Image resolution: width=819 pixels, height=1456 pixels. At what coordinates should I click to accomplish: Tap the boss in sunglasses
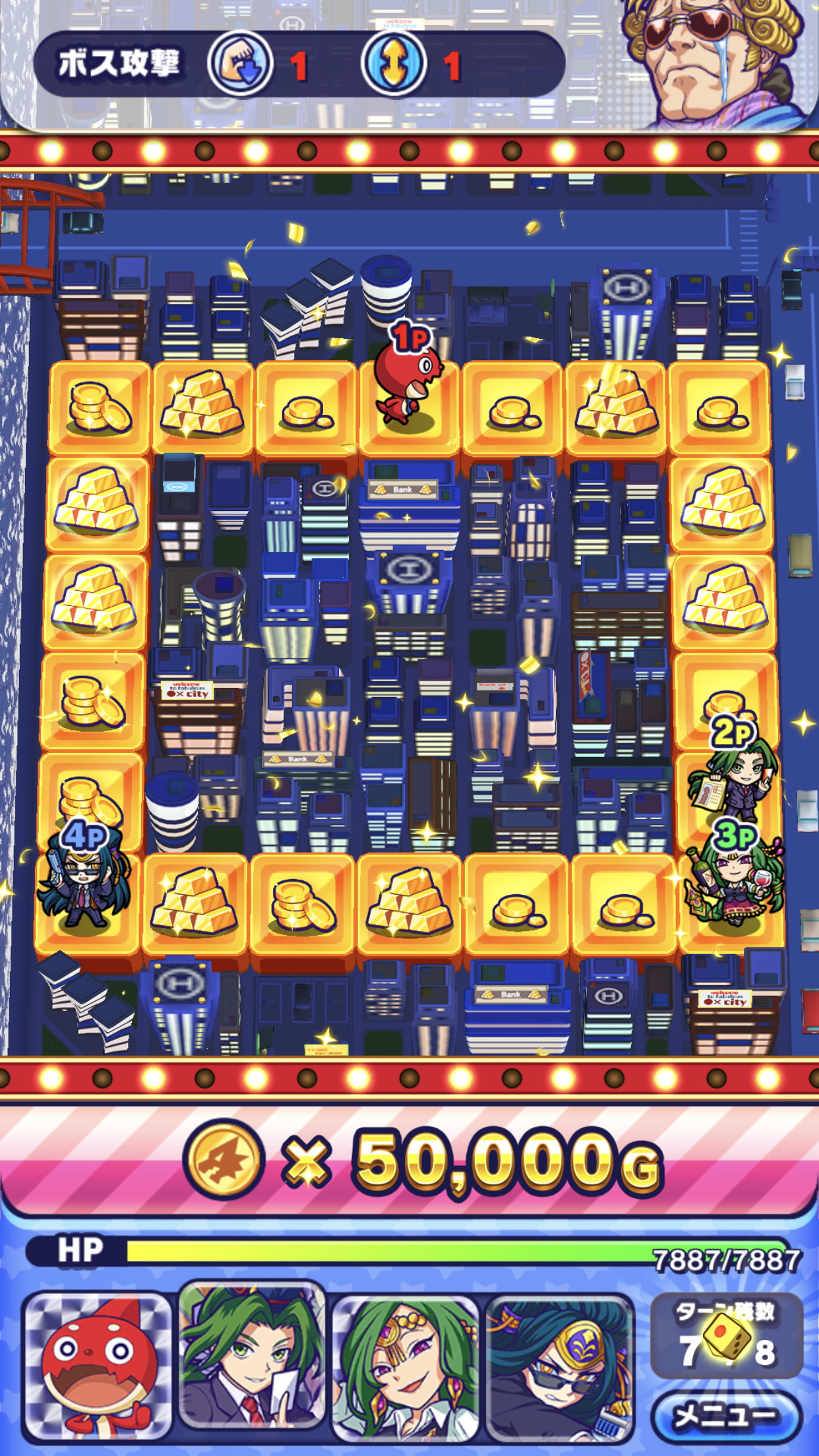[715, 63]
